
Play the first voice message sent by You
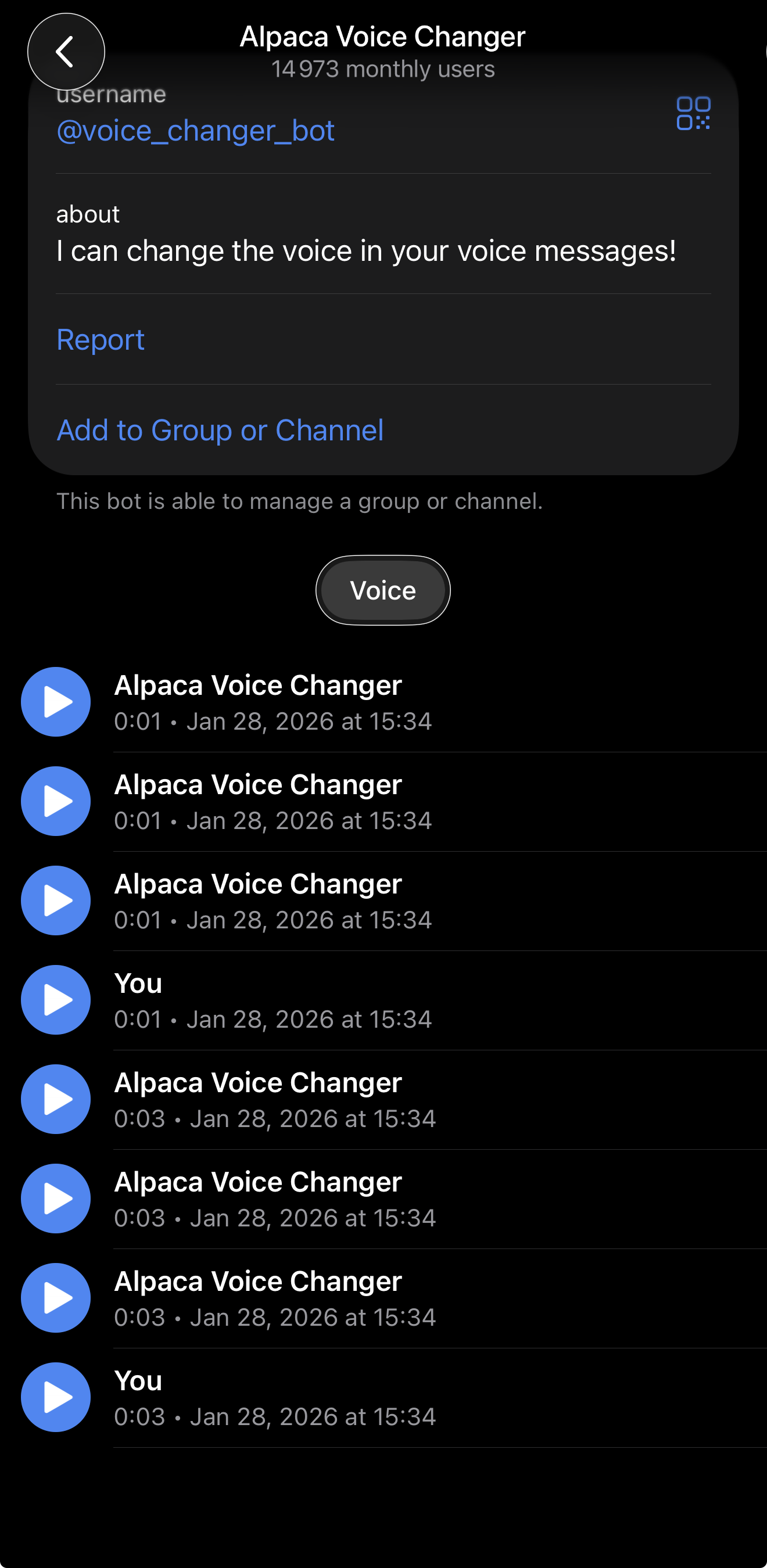55,999
